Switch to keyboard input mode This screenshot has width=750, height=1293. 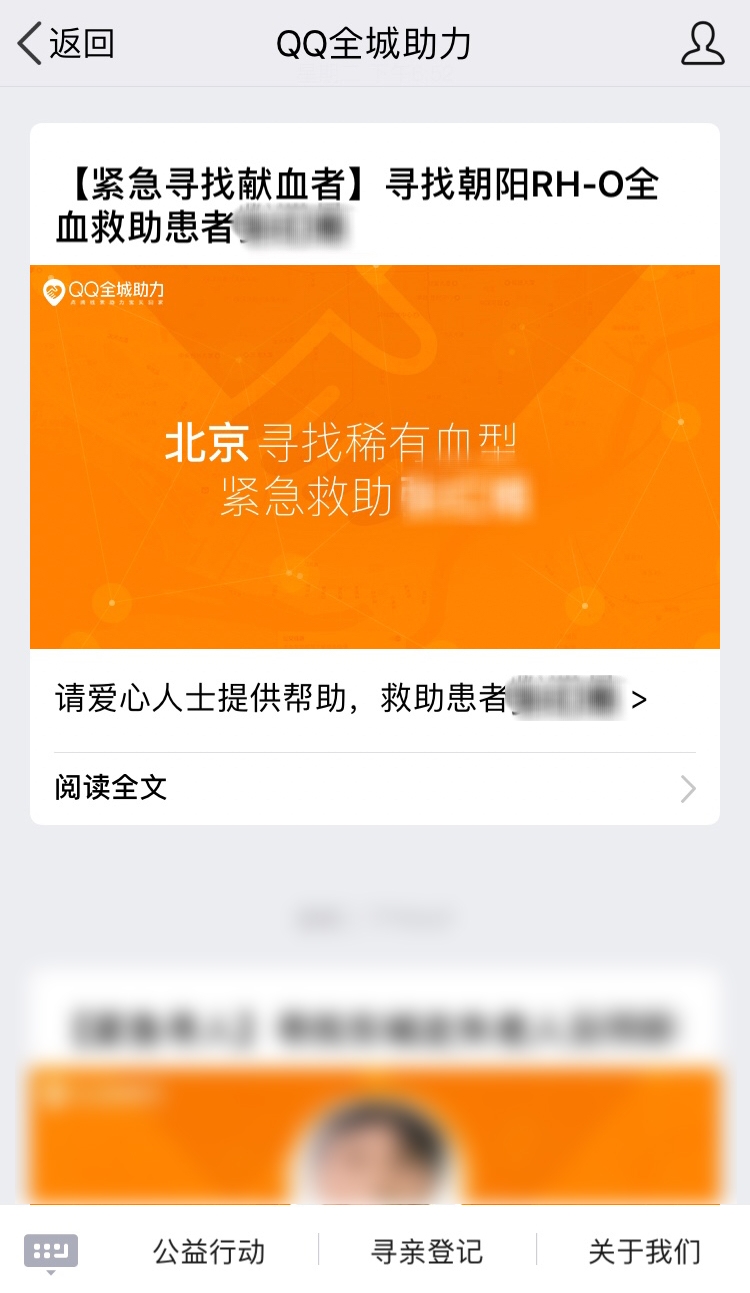[x=51, y=1251]
